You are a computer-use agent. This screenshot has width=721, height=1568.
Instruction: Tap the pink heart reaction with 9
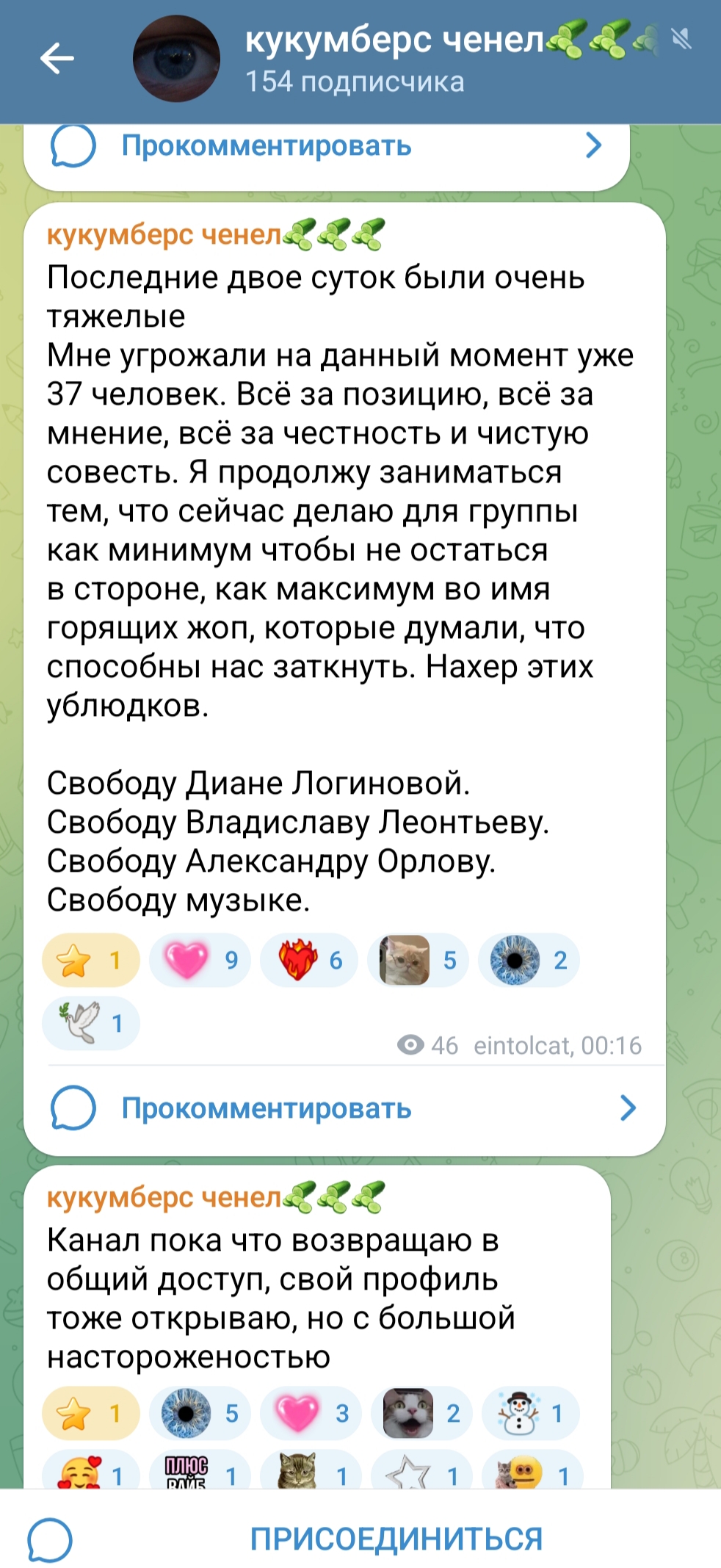click(200, 960)
